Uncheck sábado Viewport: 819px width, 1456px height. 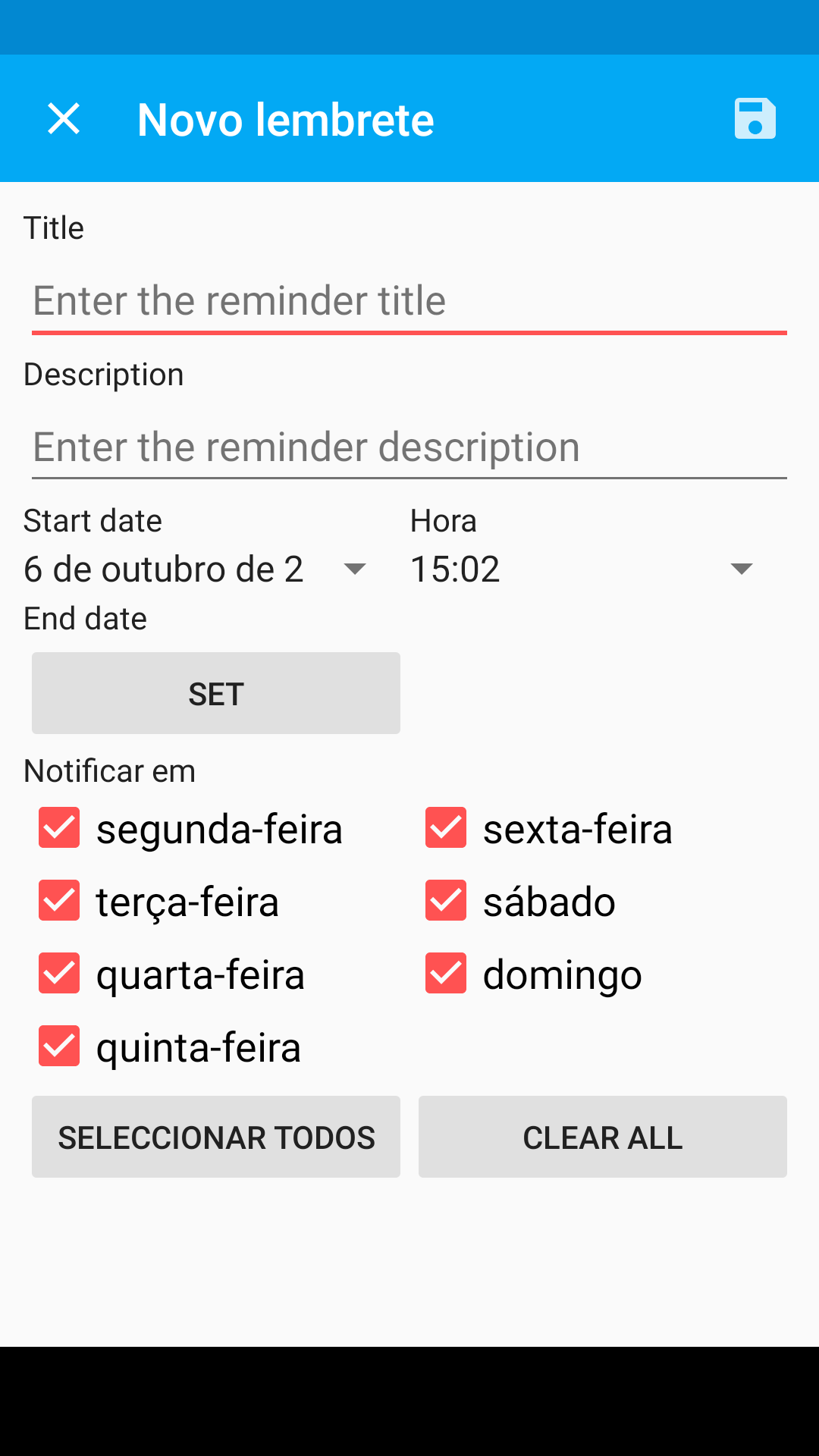point(446,900)
